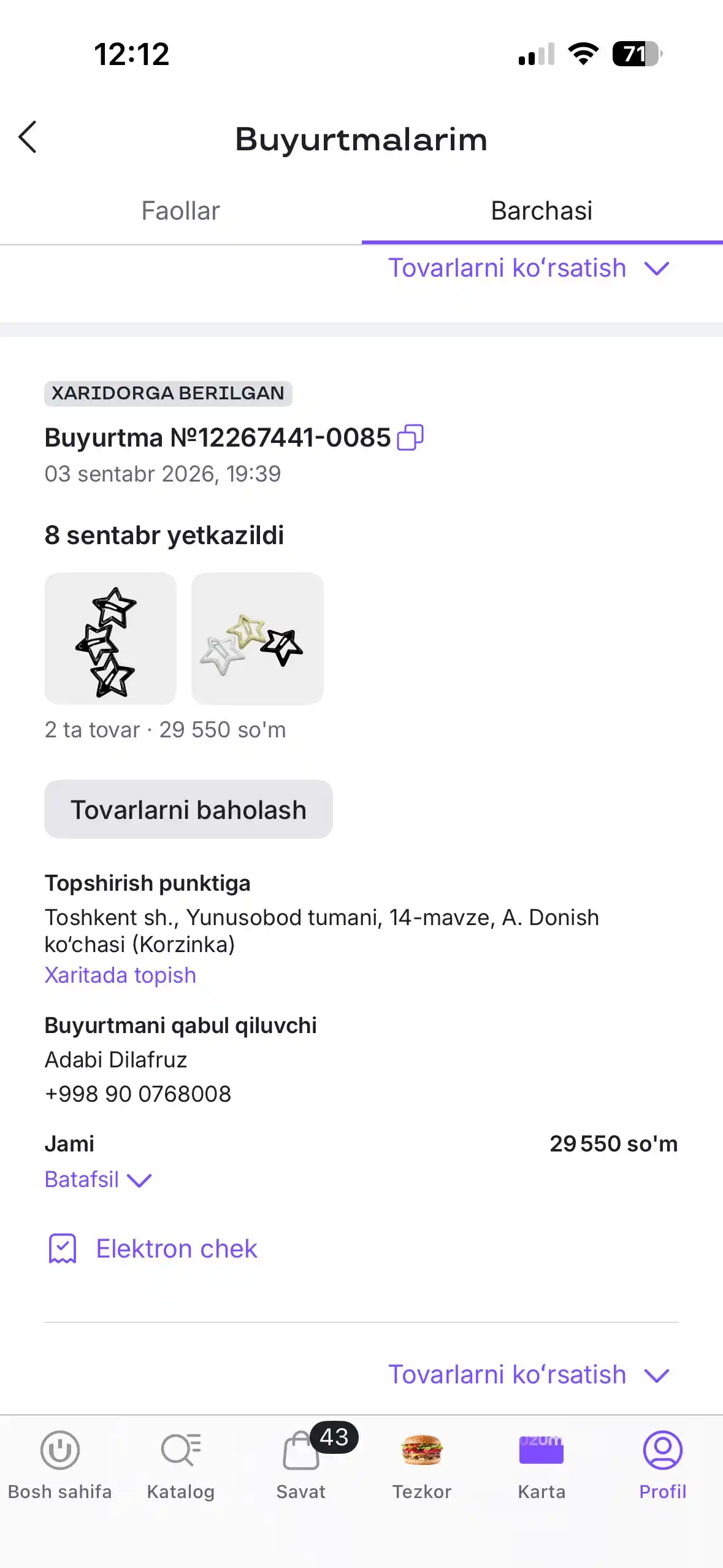Open the Elektron chek receipt
723x1568 pixels.
click(x=153, y=1249)
